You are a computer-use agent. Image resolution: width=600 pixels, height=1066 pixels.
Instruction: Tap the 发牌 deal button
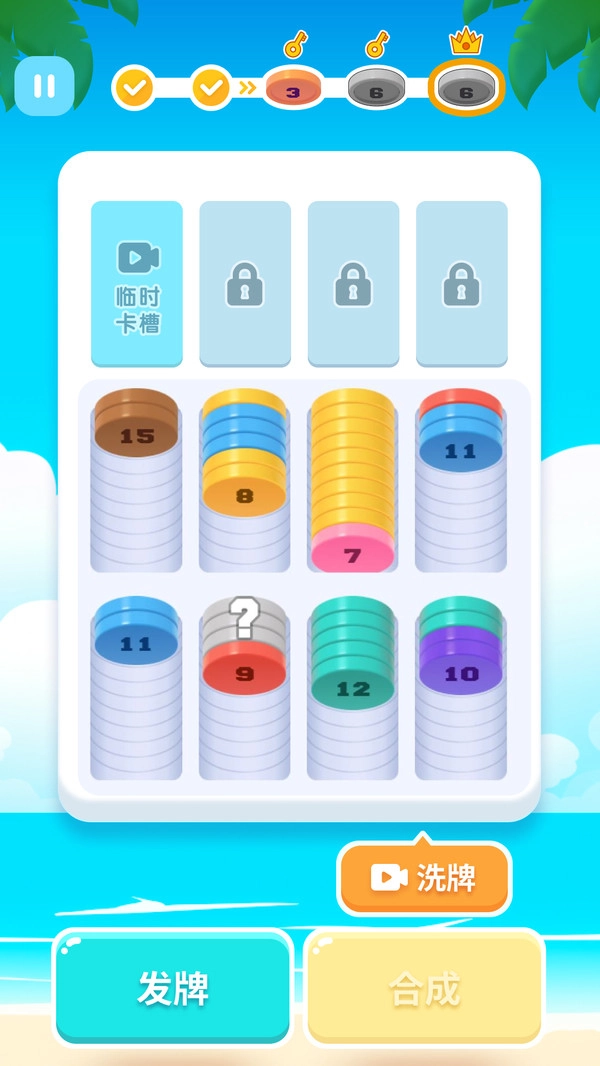coord(173,988)
